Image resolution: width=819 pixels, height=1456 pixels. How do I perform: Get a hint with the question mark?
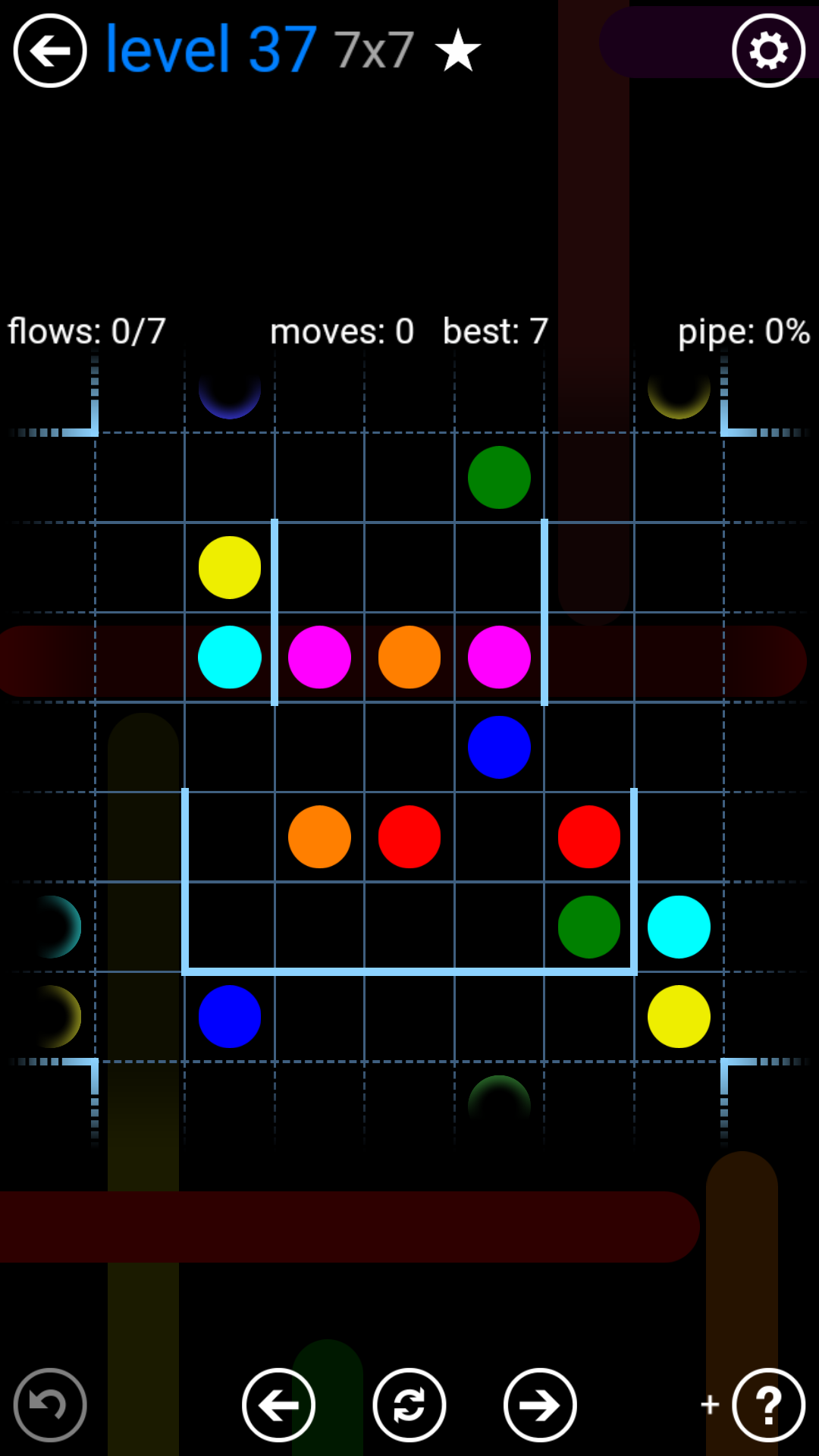768,1404
